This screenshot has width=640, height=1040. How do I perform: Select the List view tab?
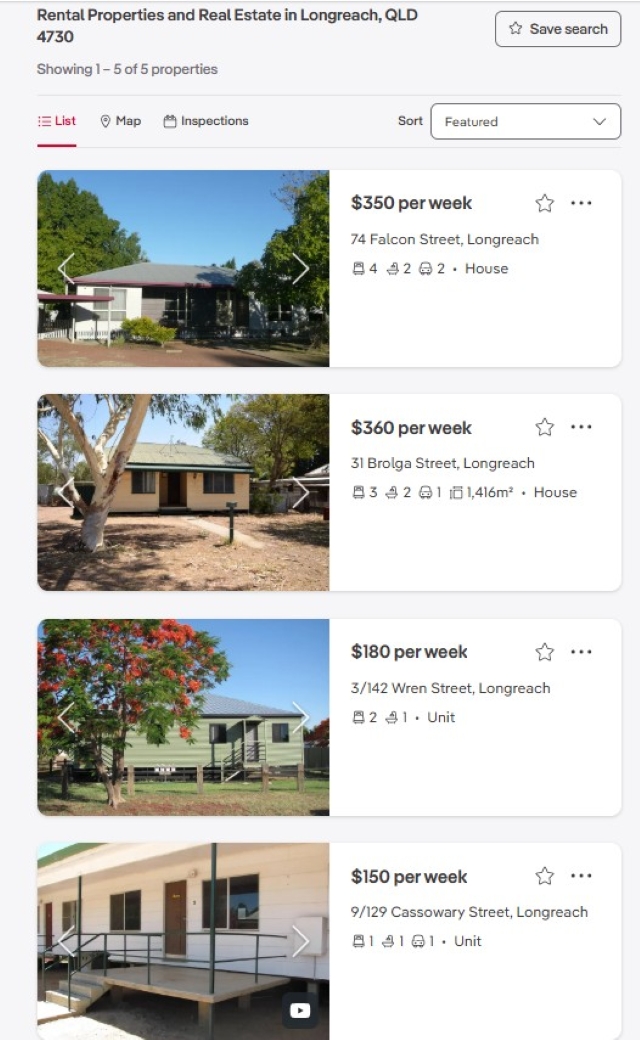57,121
